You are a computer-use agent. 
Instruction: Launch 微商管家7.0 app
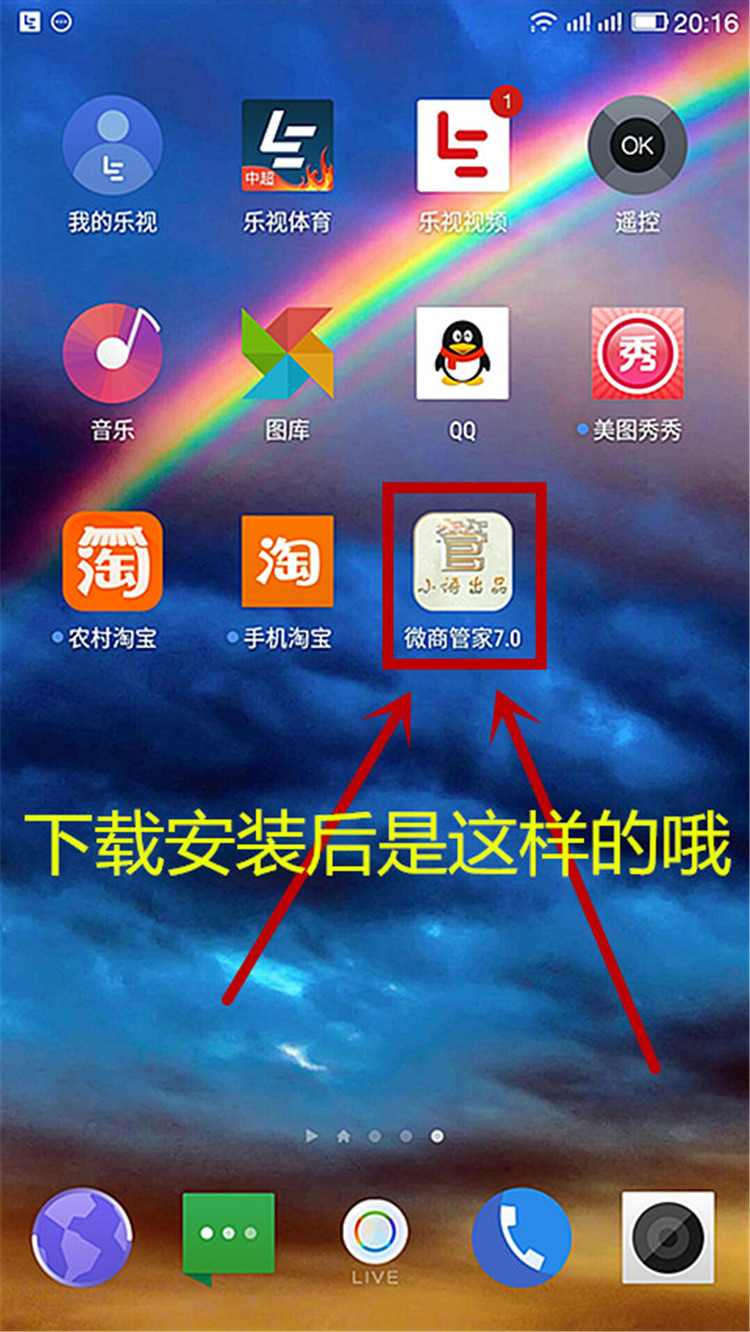[463, 563]
